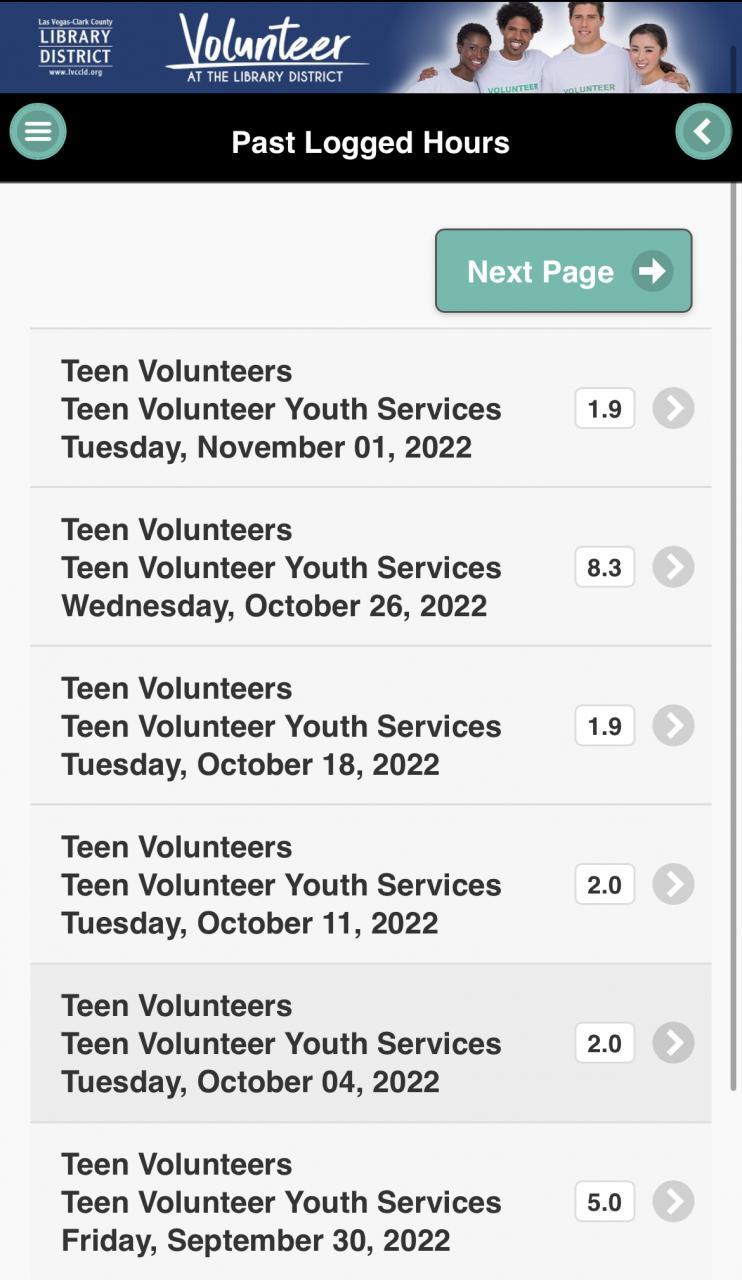Go back using the arrow icon
Screen dimensions: 742x1280
[703, 132]
